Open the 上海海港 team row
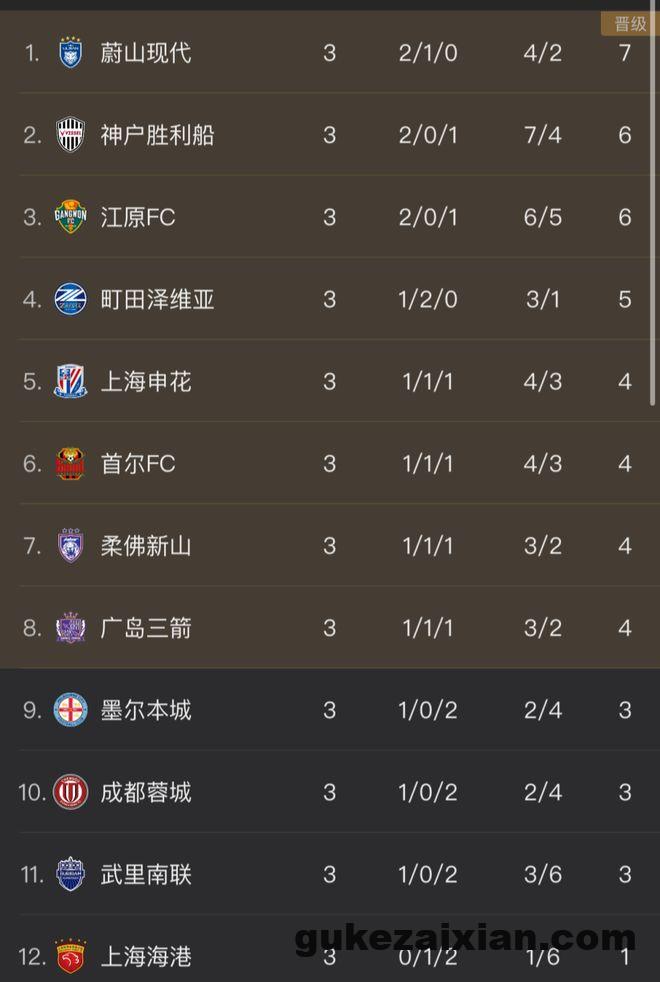This screenshot has width=660, height=982. (x=145, y=956)
